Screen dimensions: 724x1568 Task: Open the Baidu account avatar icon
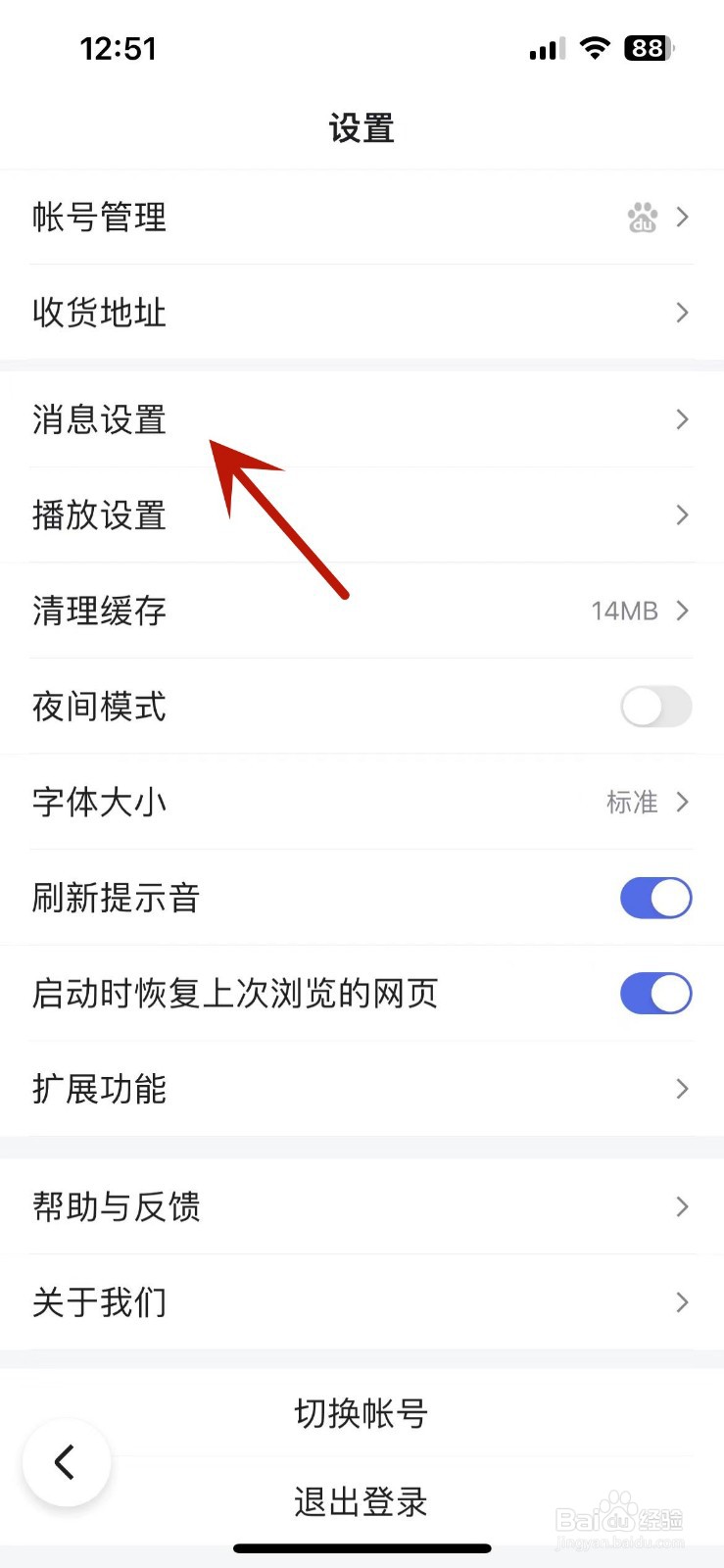(642, 217)
